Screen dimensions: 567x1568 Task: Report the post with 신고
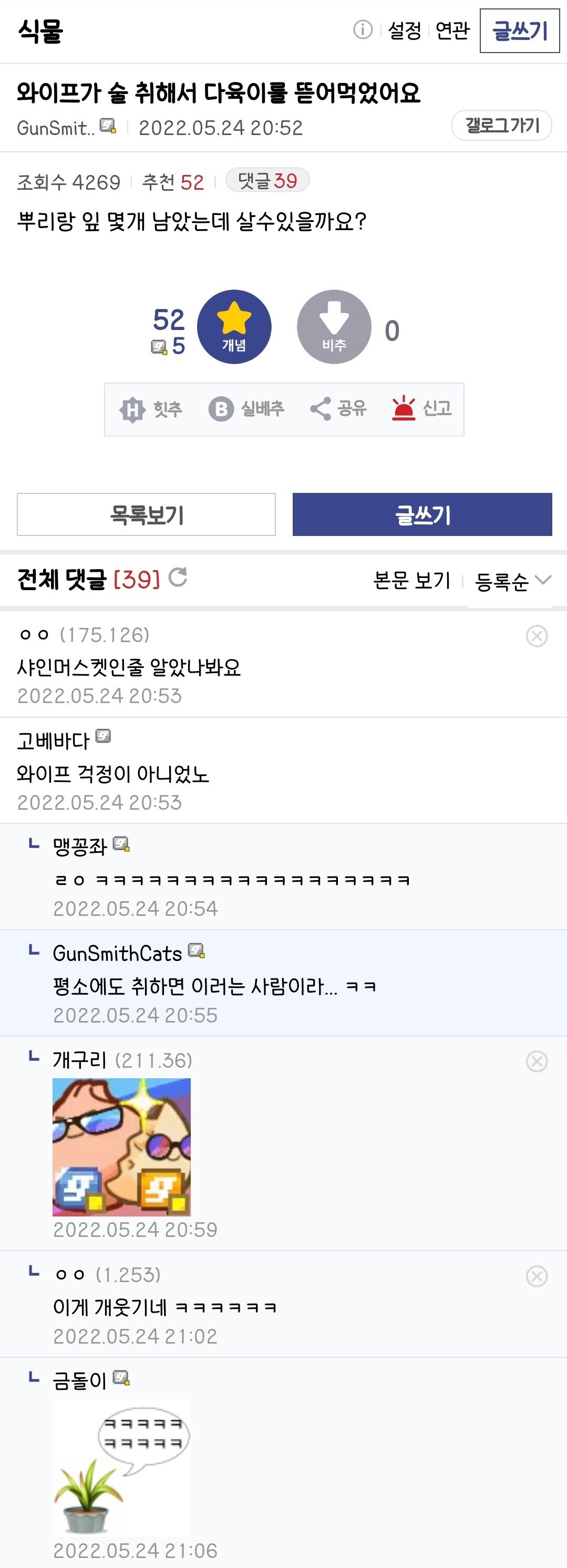421,409
